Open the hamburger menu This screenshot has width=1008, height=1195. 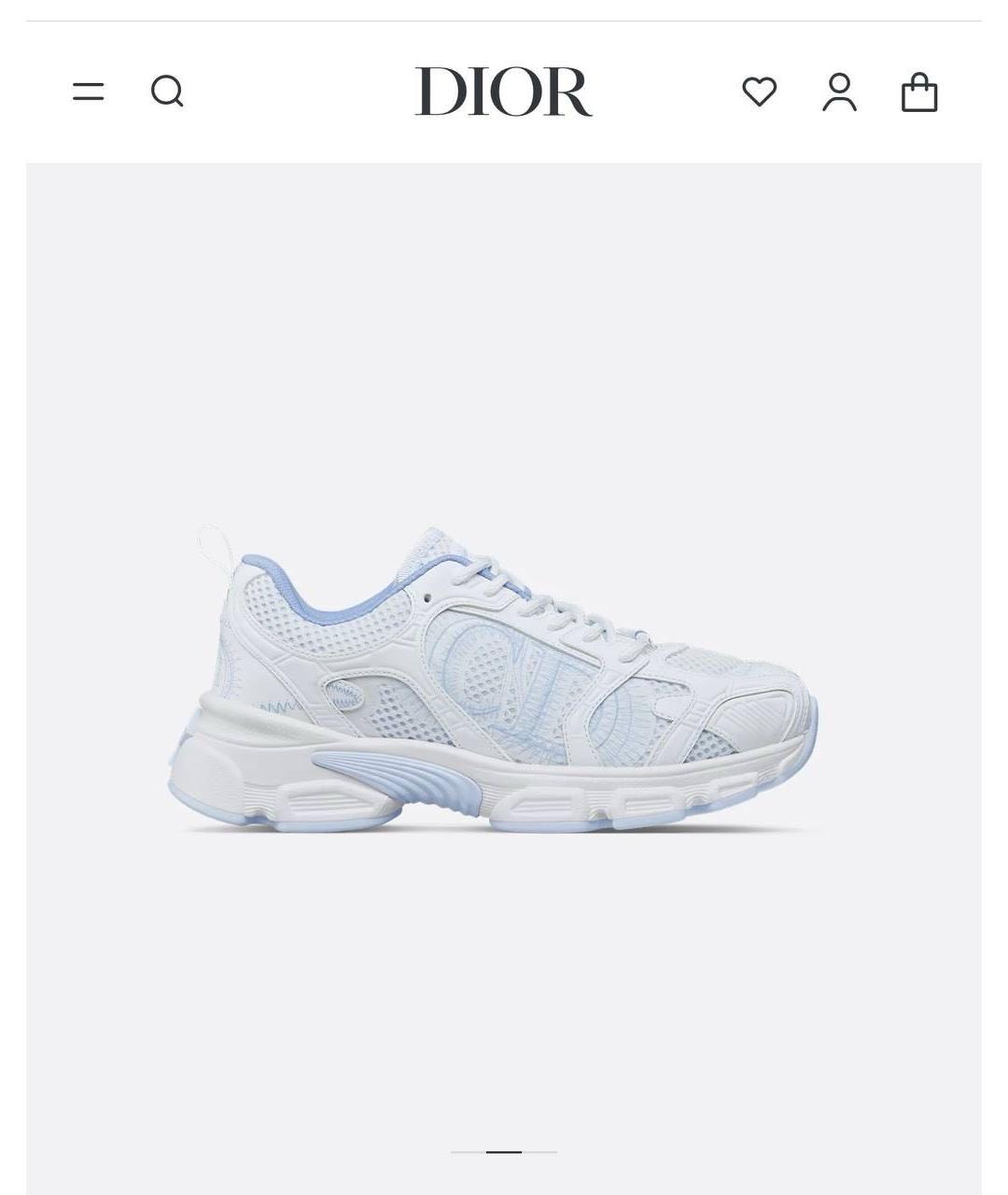pyautogui.click(x=89, y=91)
